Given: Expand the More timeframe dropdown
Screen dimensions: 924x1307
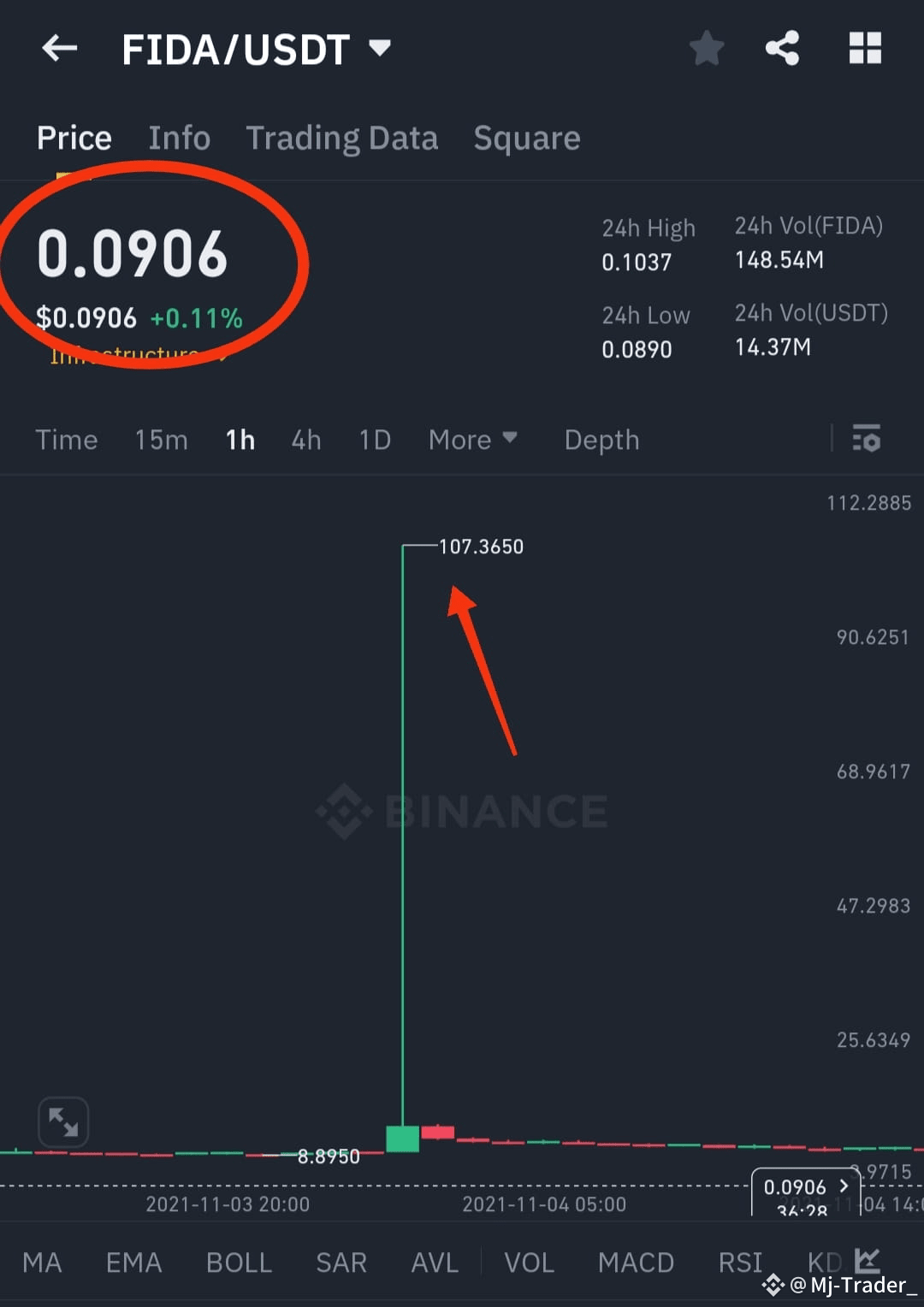Looking at the screenshot, I should (473, 439).
